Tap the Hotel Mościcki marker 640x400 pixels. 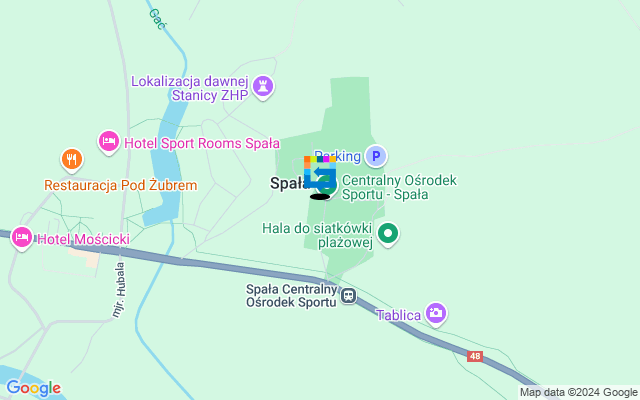21,238
